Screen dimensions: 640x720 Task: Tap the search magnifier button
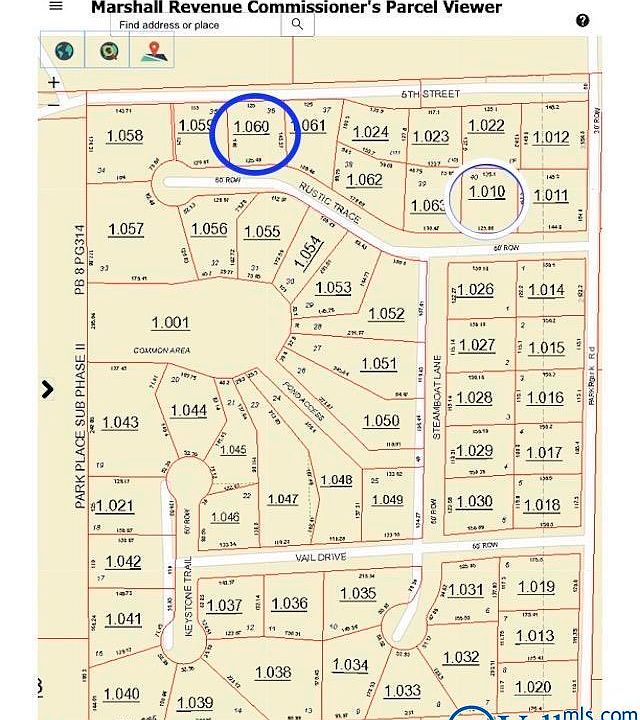click(x=297, y=24)
